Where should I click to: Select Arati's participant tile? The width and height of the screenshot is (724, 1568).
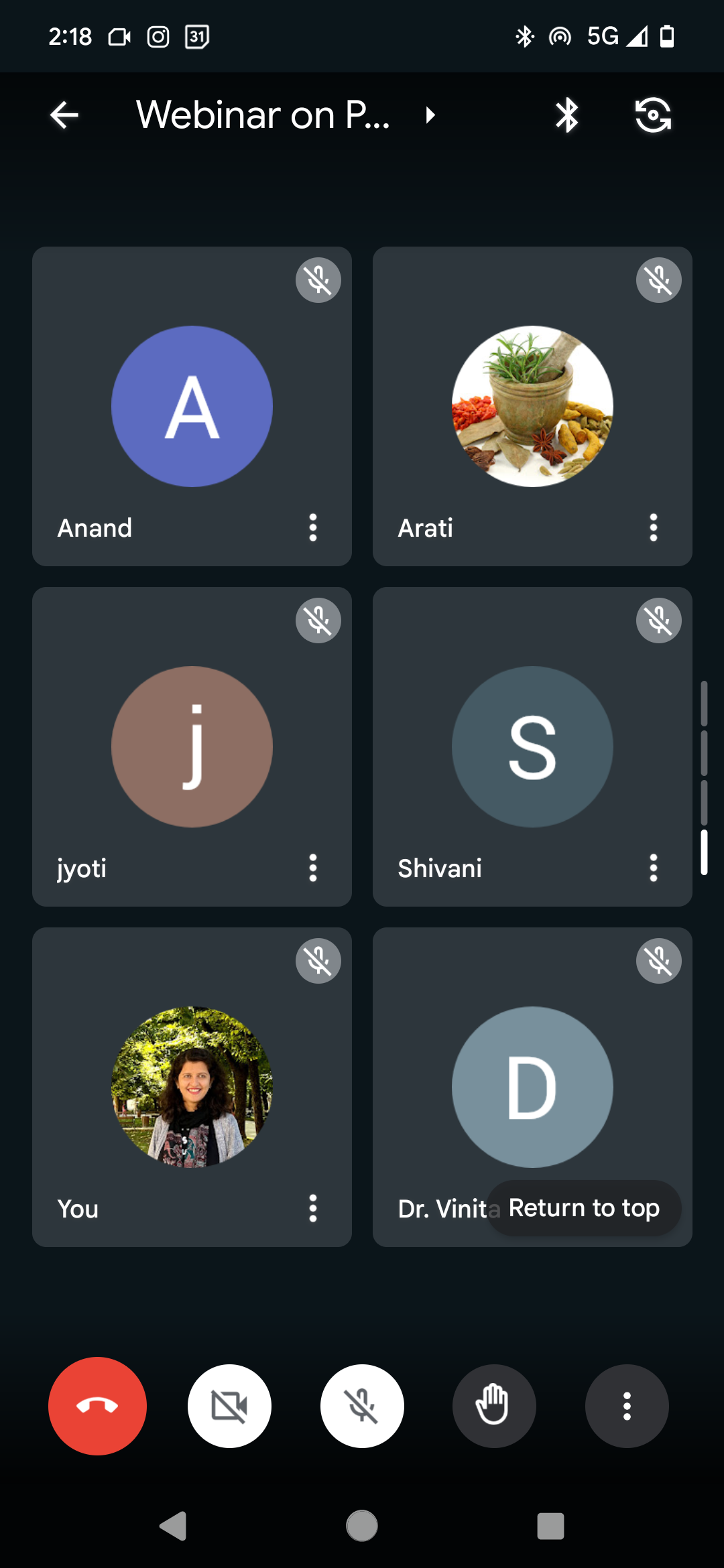pos(532,406)
